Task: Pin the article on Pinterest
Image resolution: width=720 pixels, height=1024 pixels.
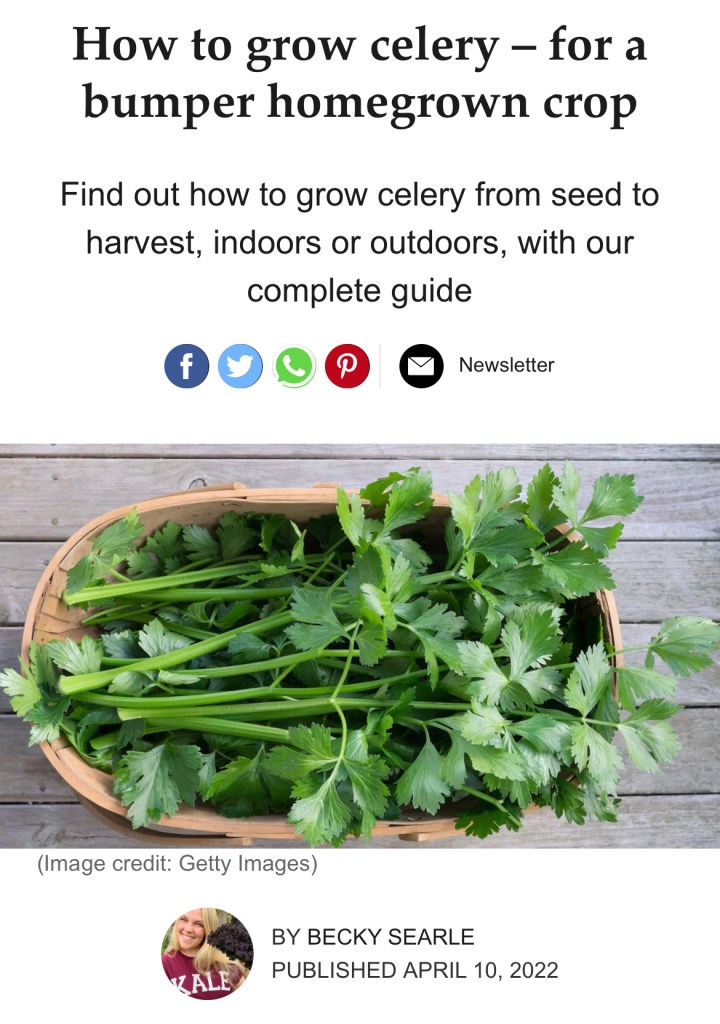Action: pyautogui.click(x=347, y=366)
